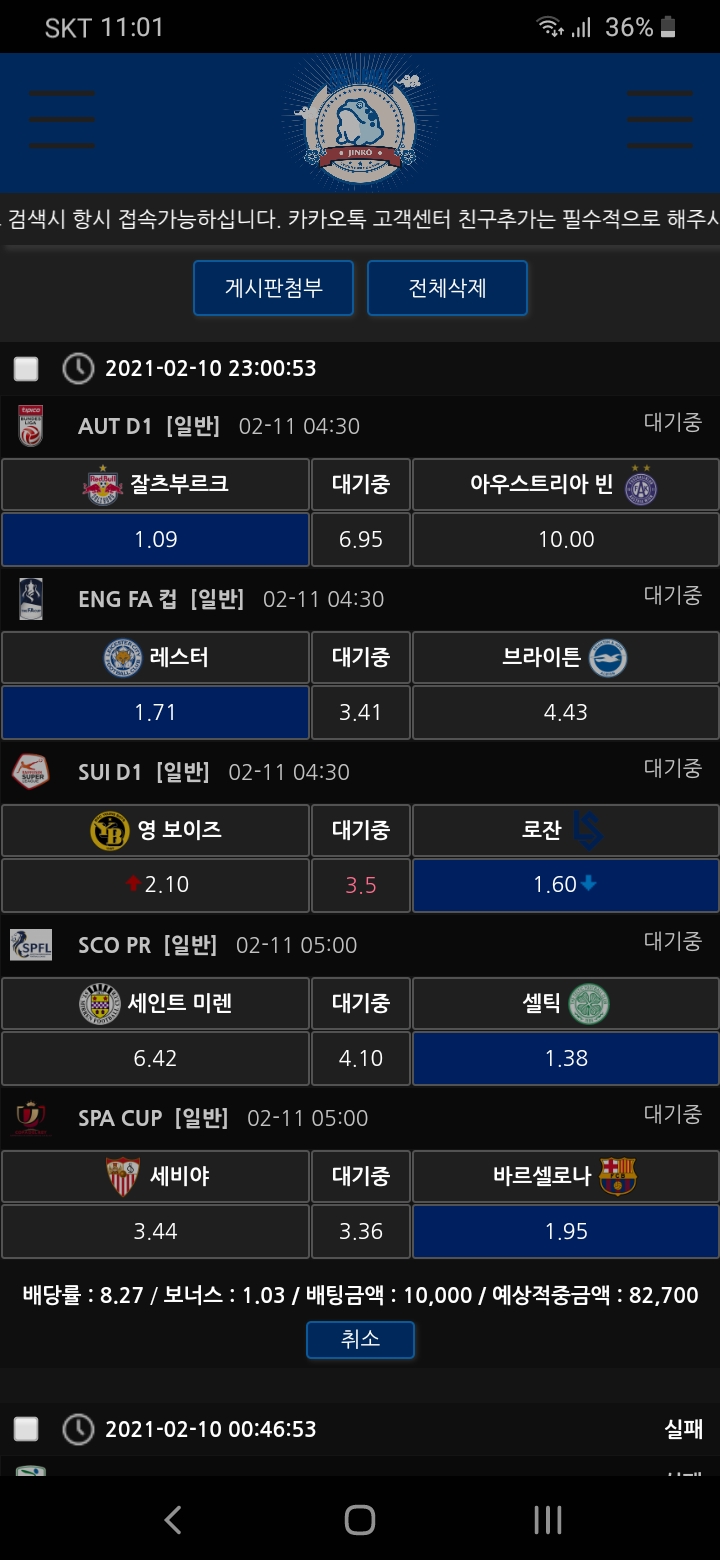Open the right hamburger menu

[x=660, y=120]
